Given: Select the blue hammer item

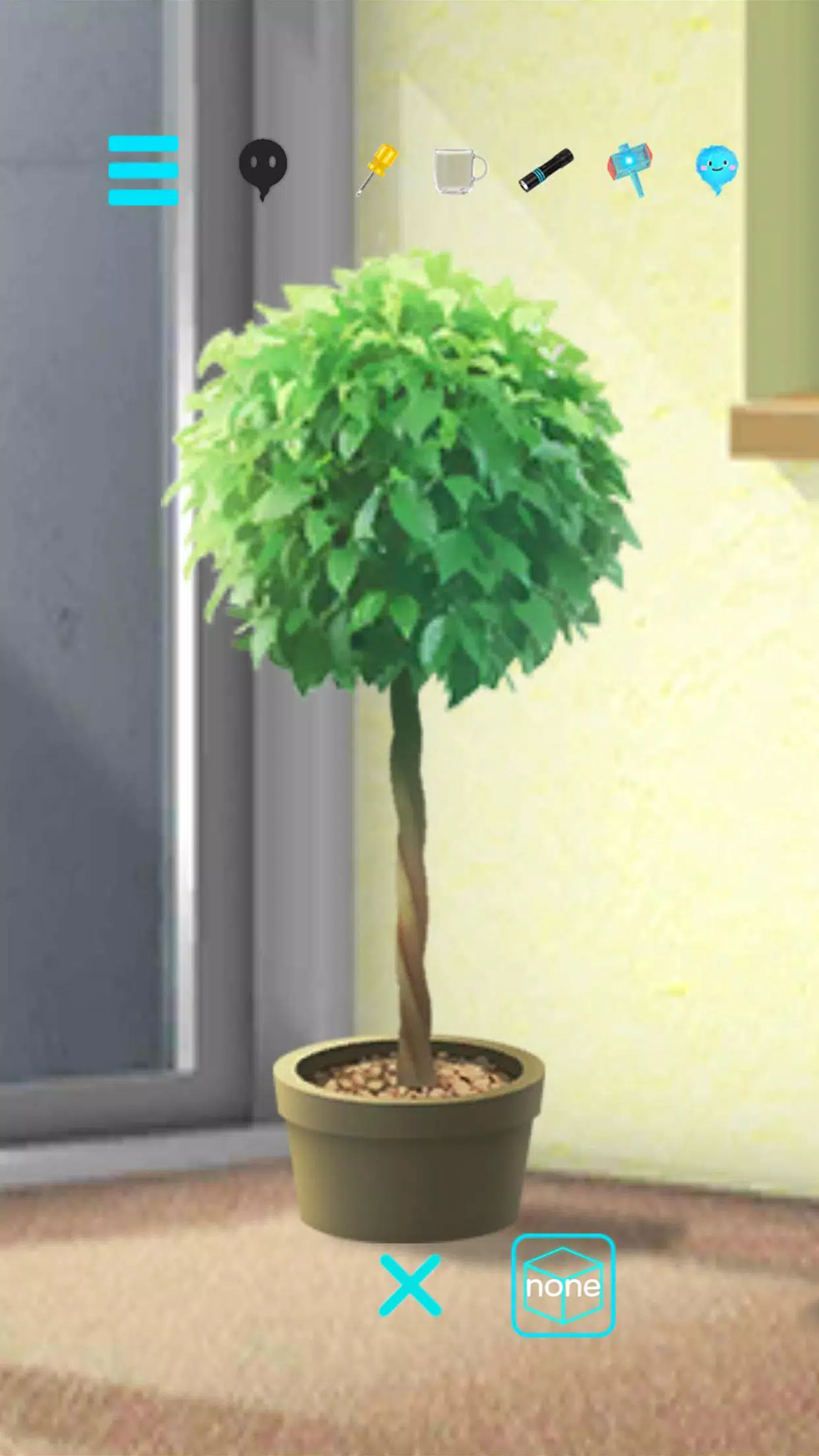Looking at the screenshot, I should coord(631,169).
